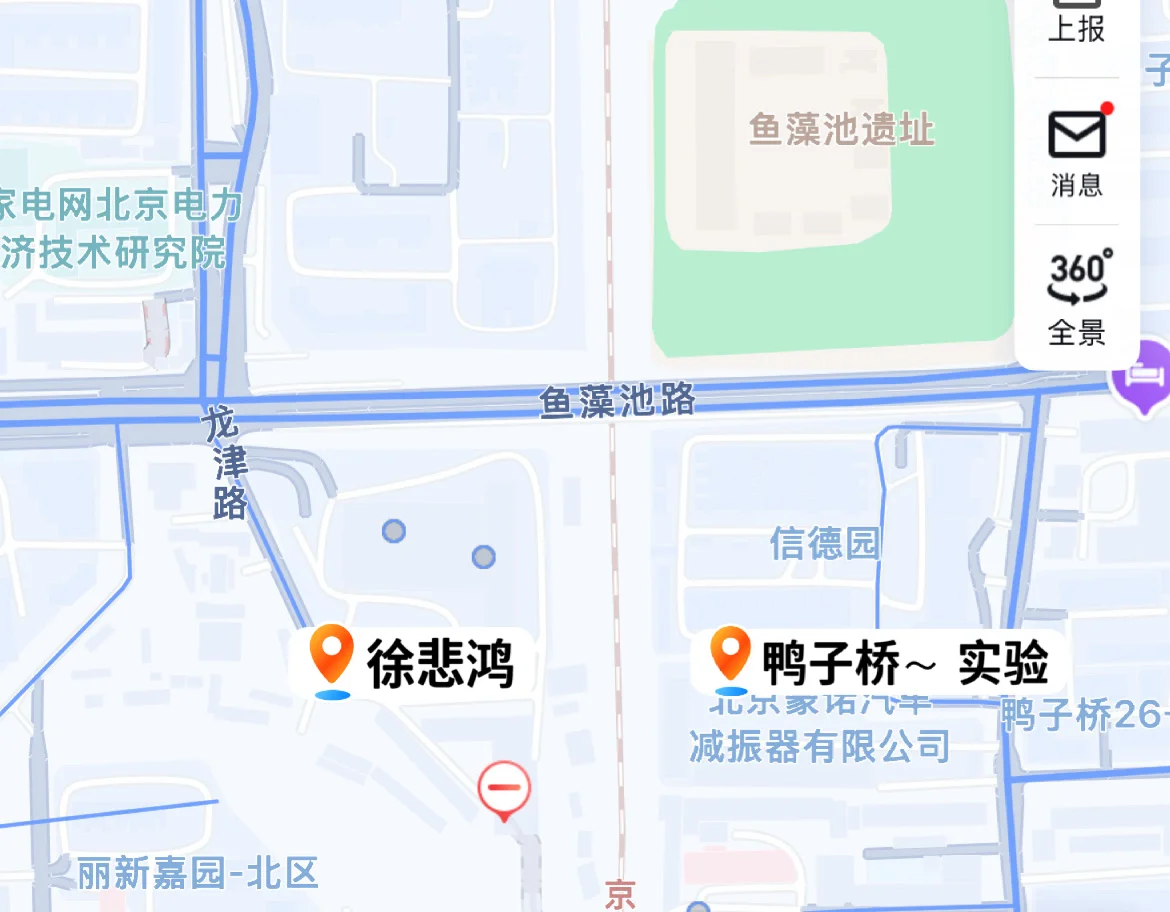Viewport: 1170px width, 912px height.
Task: Launch the 360° 全景 panorama view
Action: click(1077, 297)
